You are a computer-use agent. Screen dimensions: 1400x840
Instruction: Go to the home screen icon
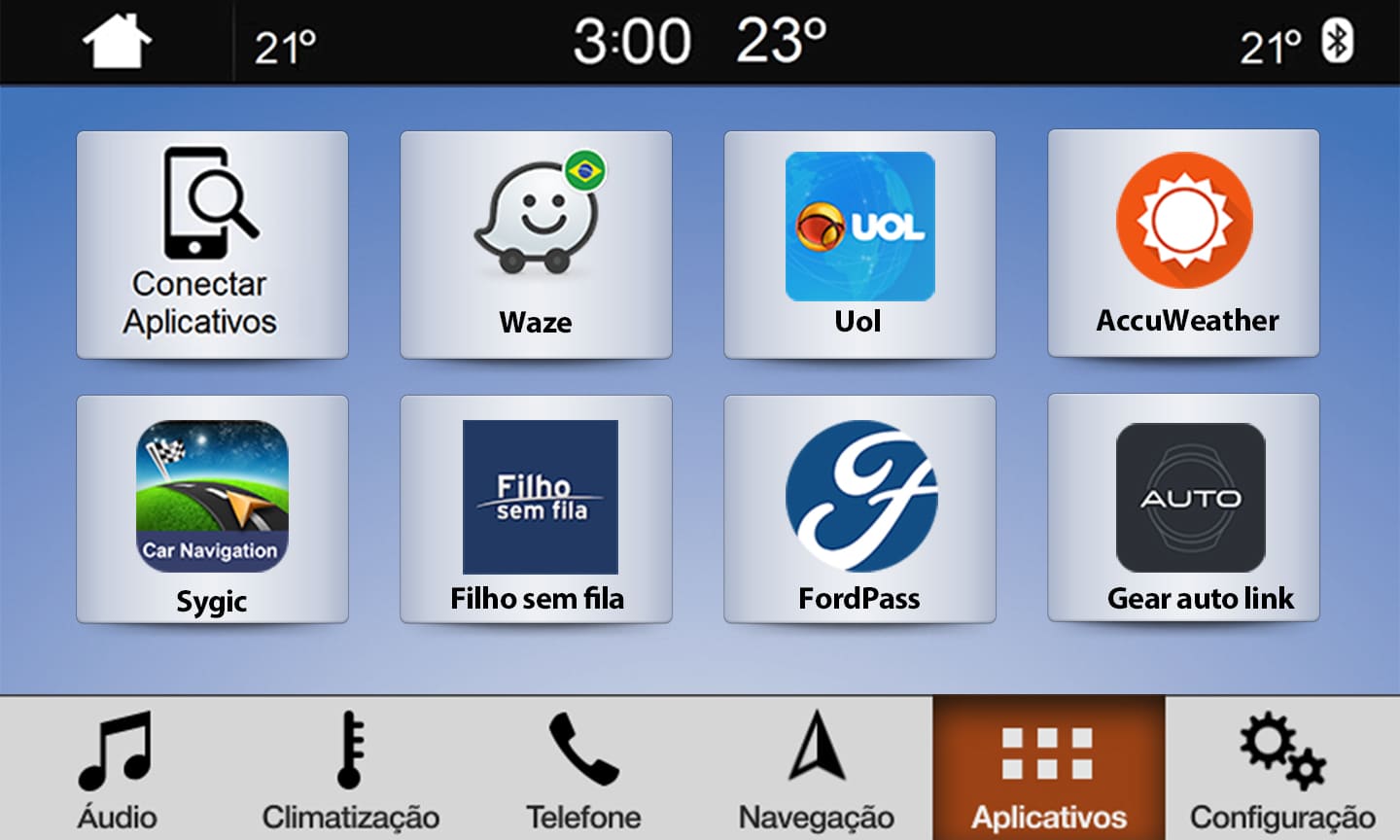pyautogui.click(x=117, y=44)
